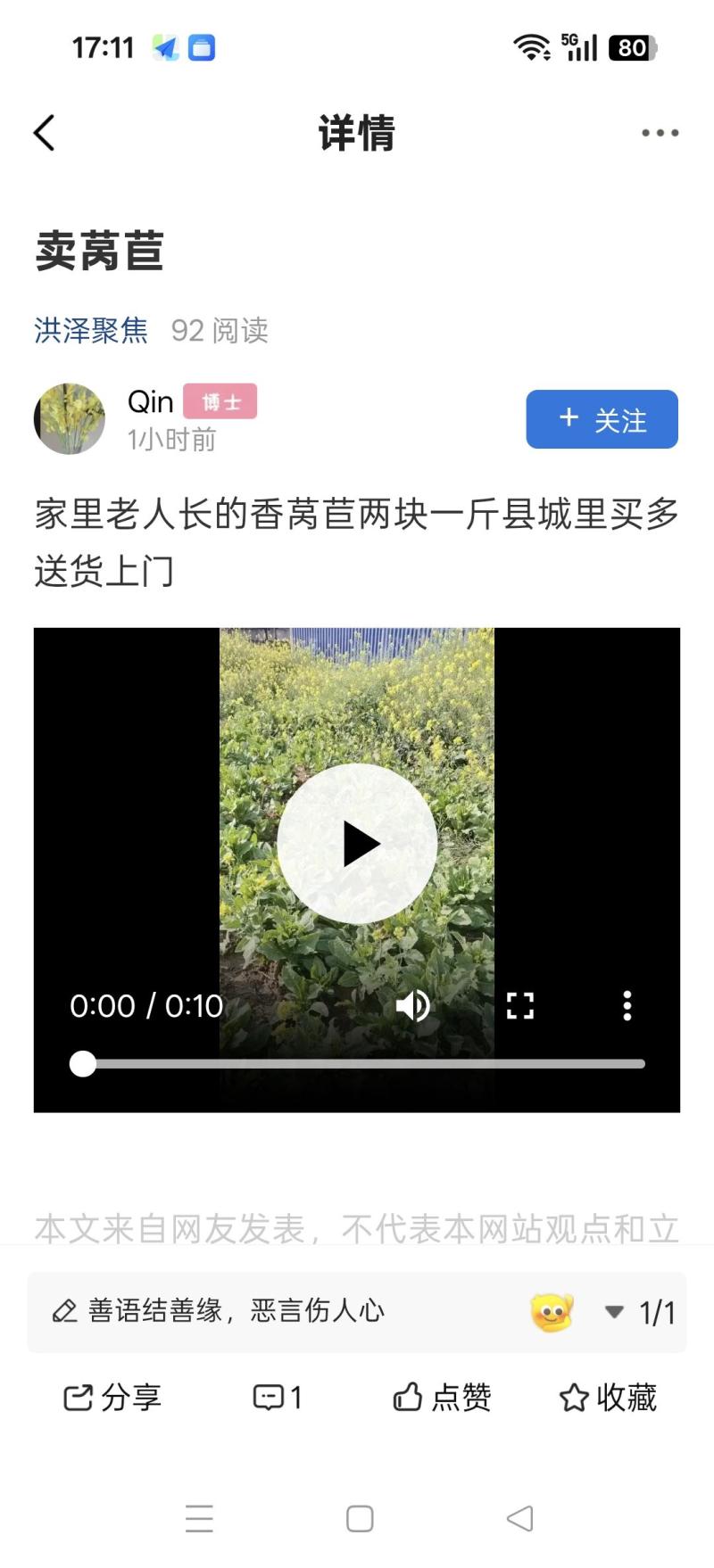The width and height of the screenshot is (714, 1568).
Task: Mute the video sound
Action: [x=413, y=1005]
